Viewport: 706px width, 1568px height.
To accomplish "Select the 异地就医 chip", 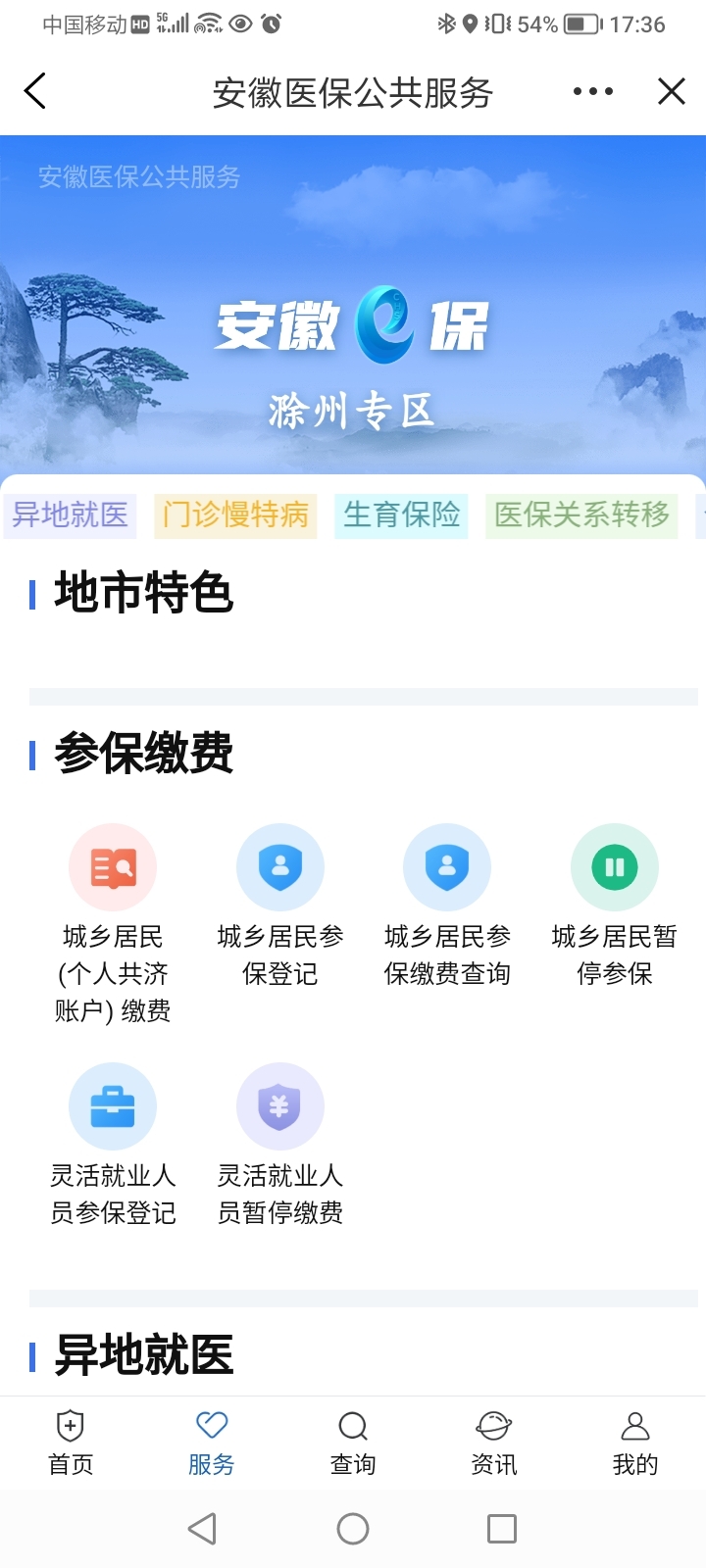I will click(x=71, y=515).
